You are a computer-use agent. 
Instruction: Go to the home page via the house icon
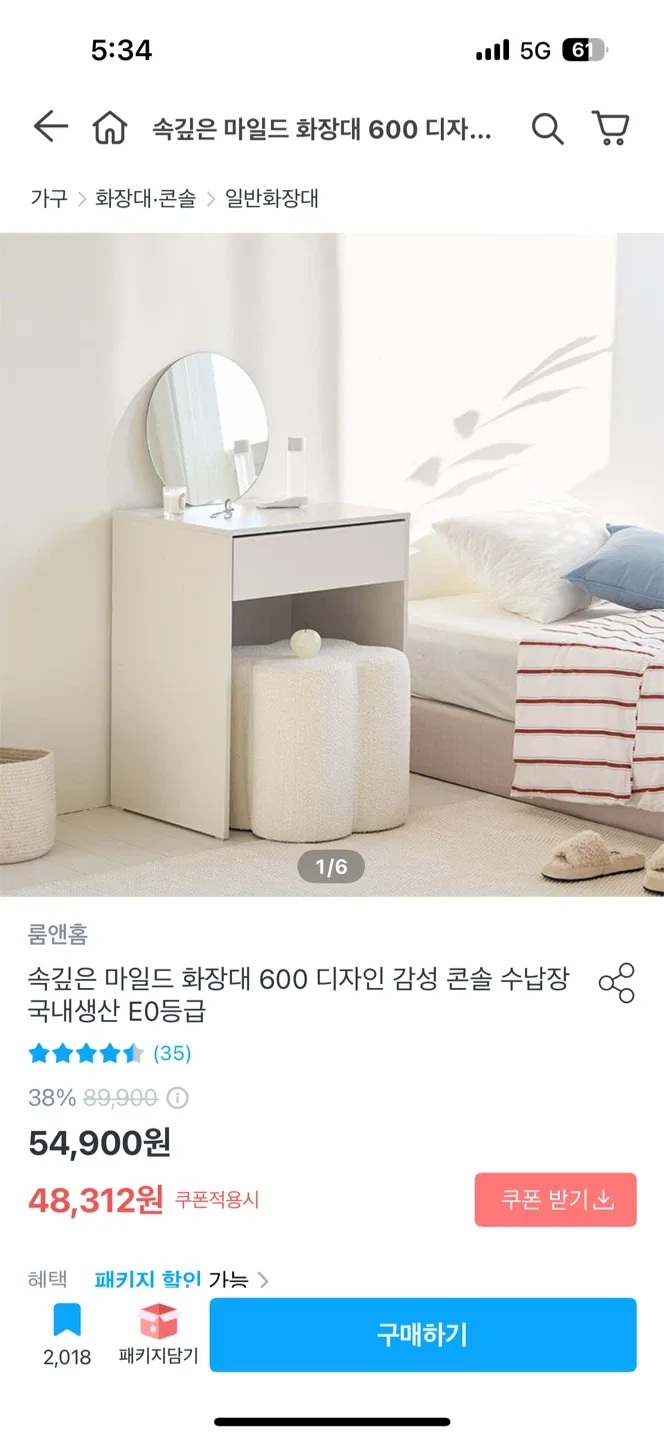[110, 129]
